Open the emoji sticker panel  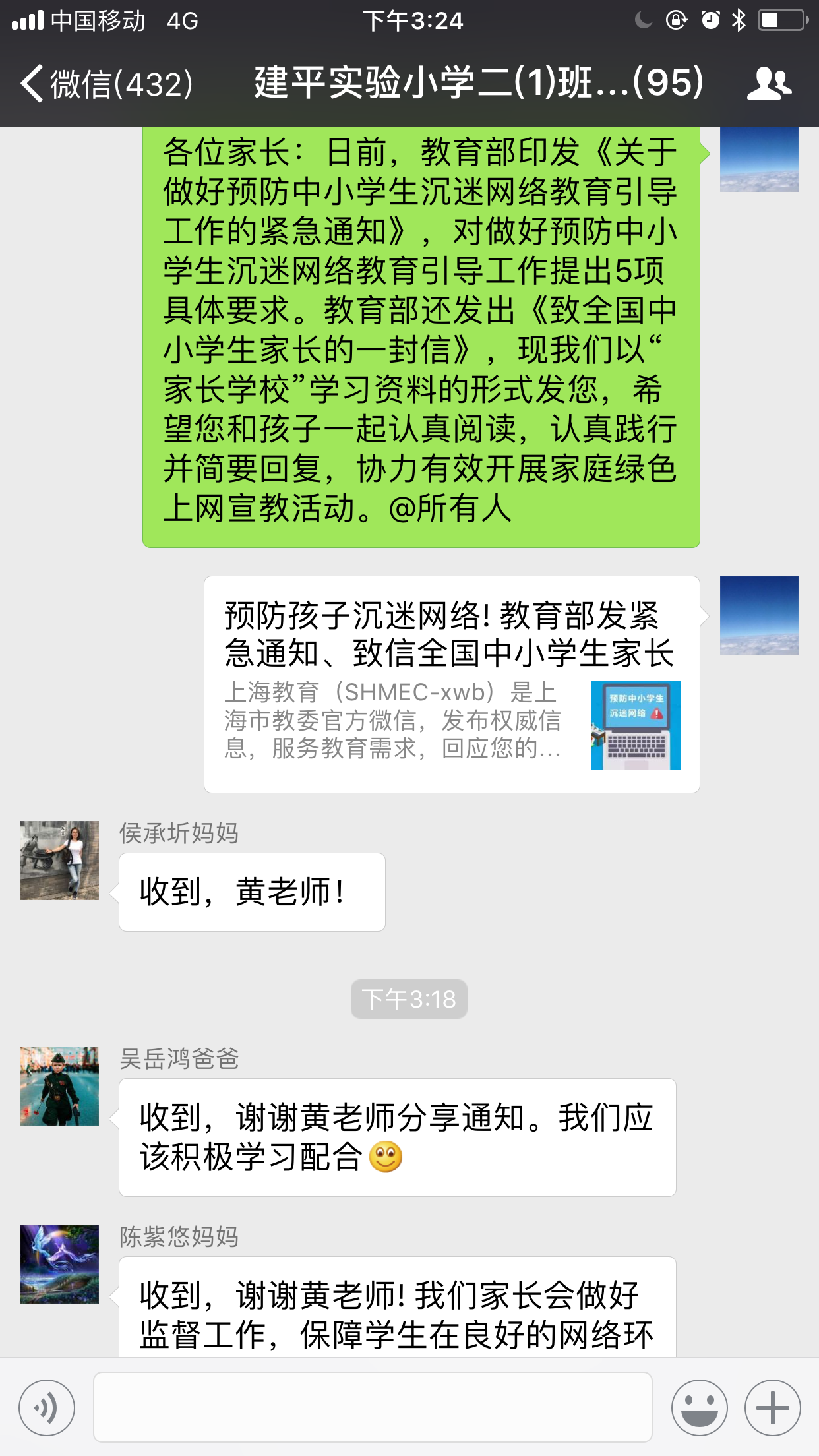point(699,1408)
